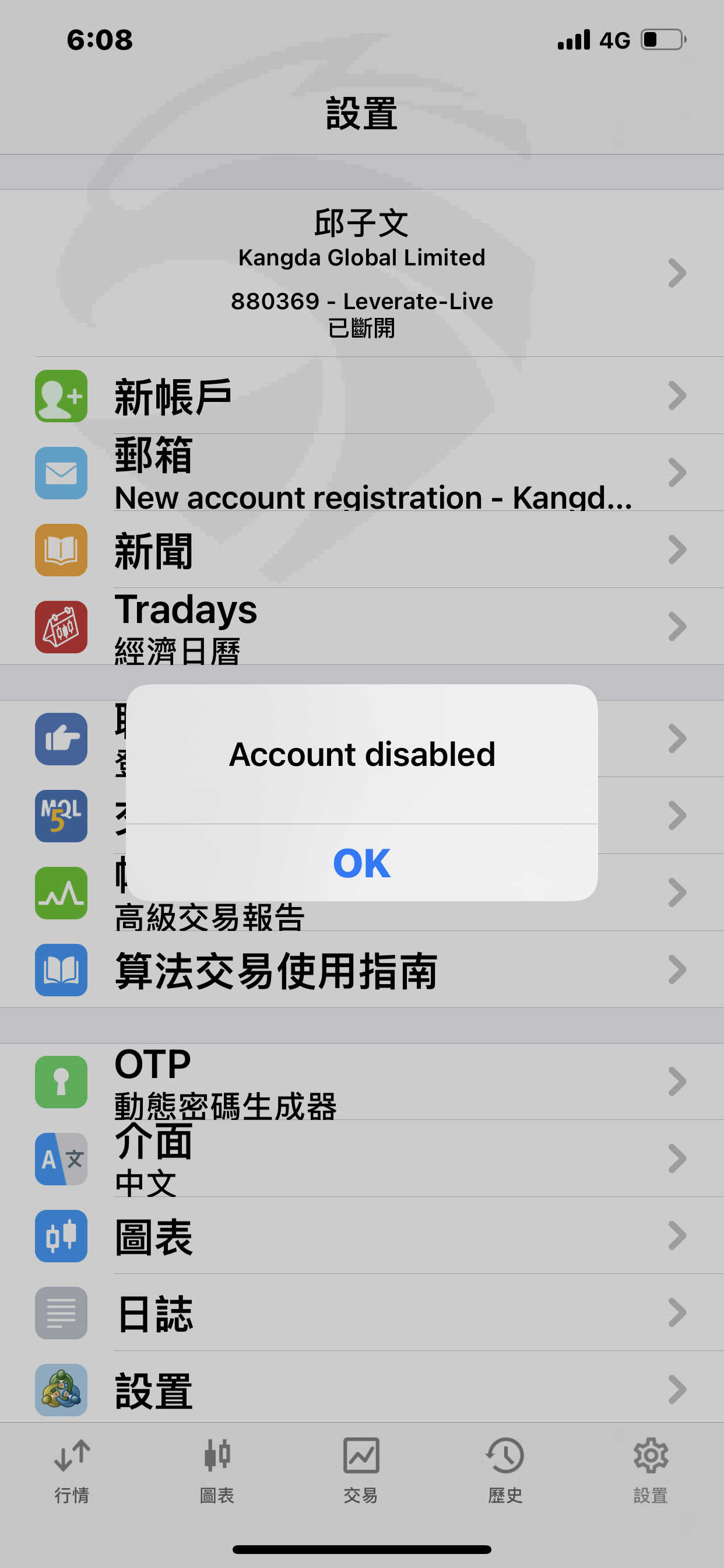
Task: Open the 郵箱 mailbox row
Action: point(362,473)
